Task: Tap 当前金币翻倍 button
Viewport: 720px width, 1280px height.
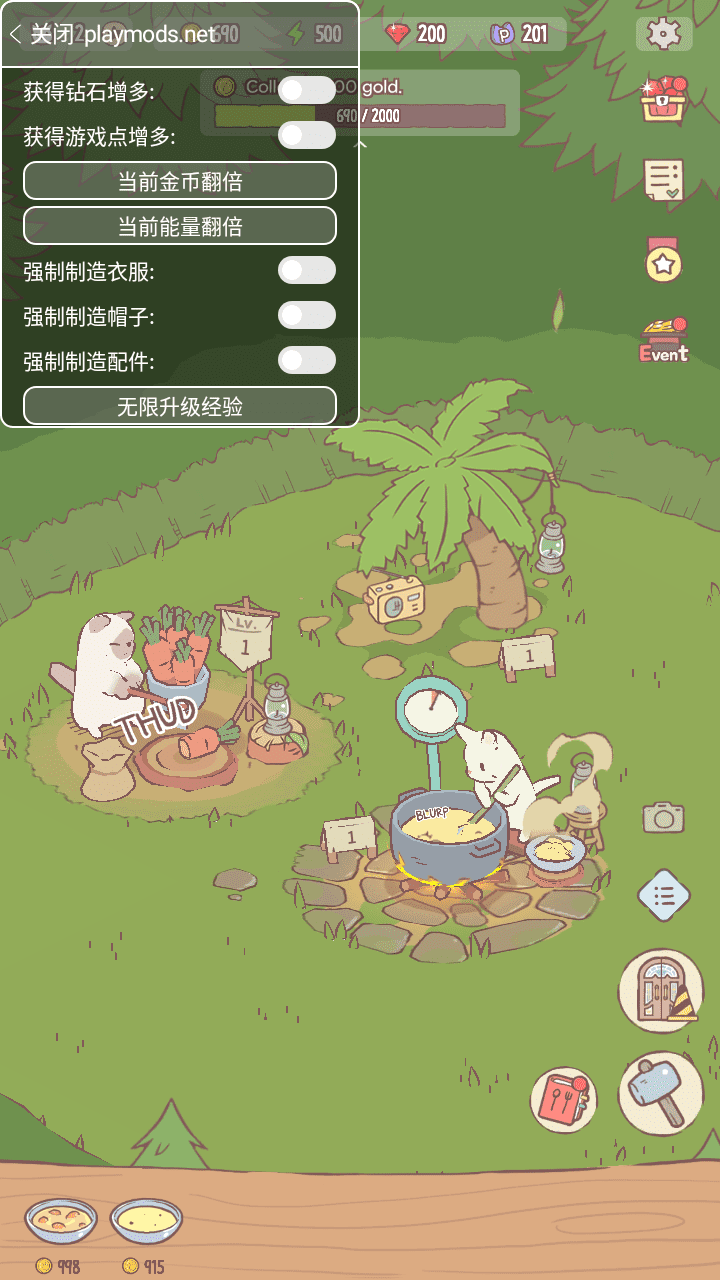Action: pos(180,181)
